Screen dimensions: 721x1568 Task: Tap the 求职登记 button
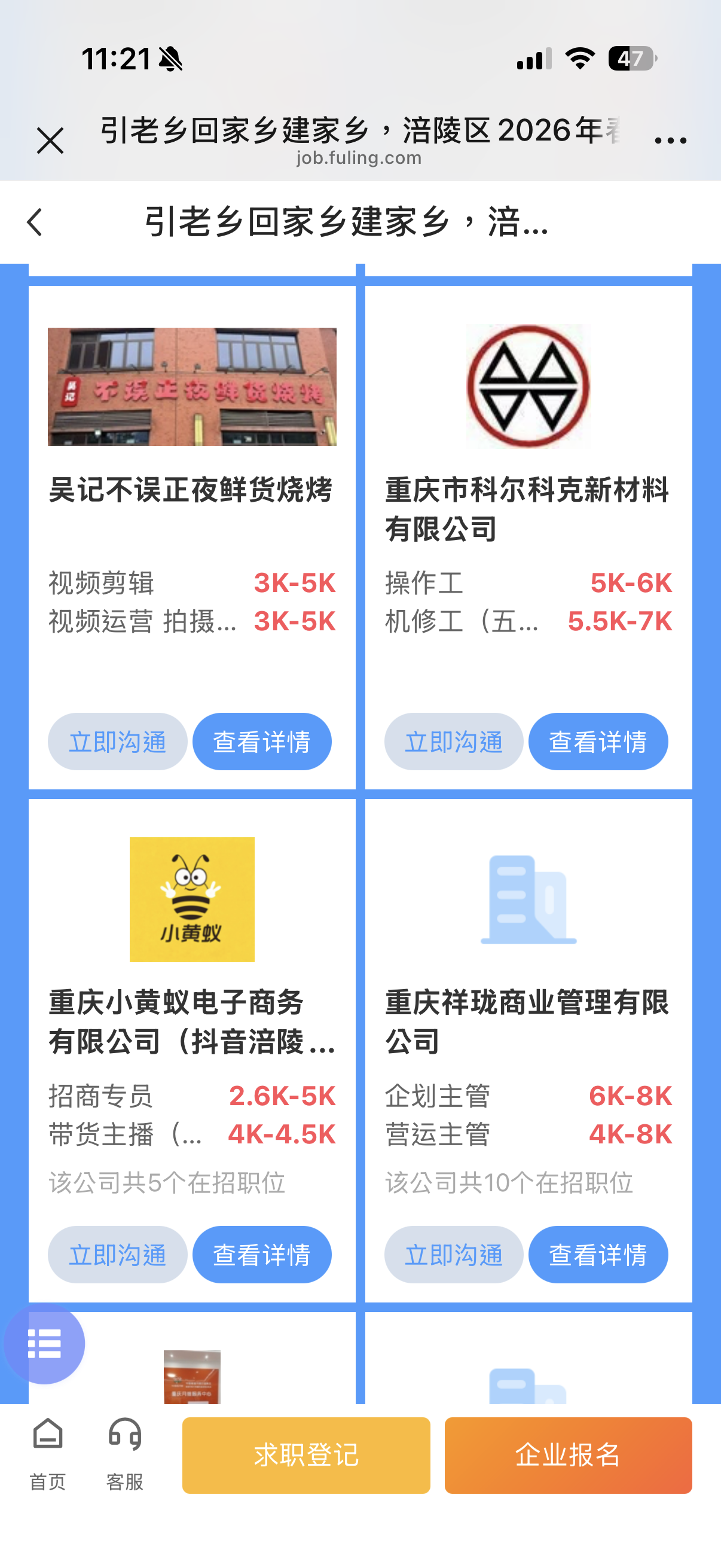[x=306, y=1455]
